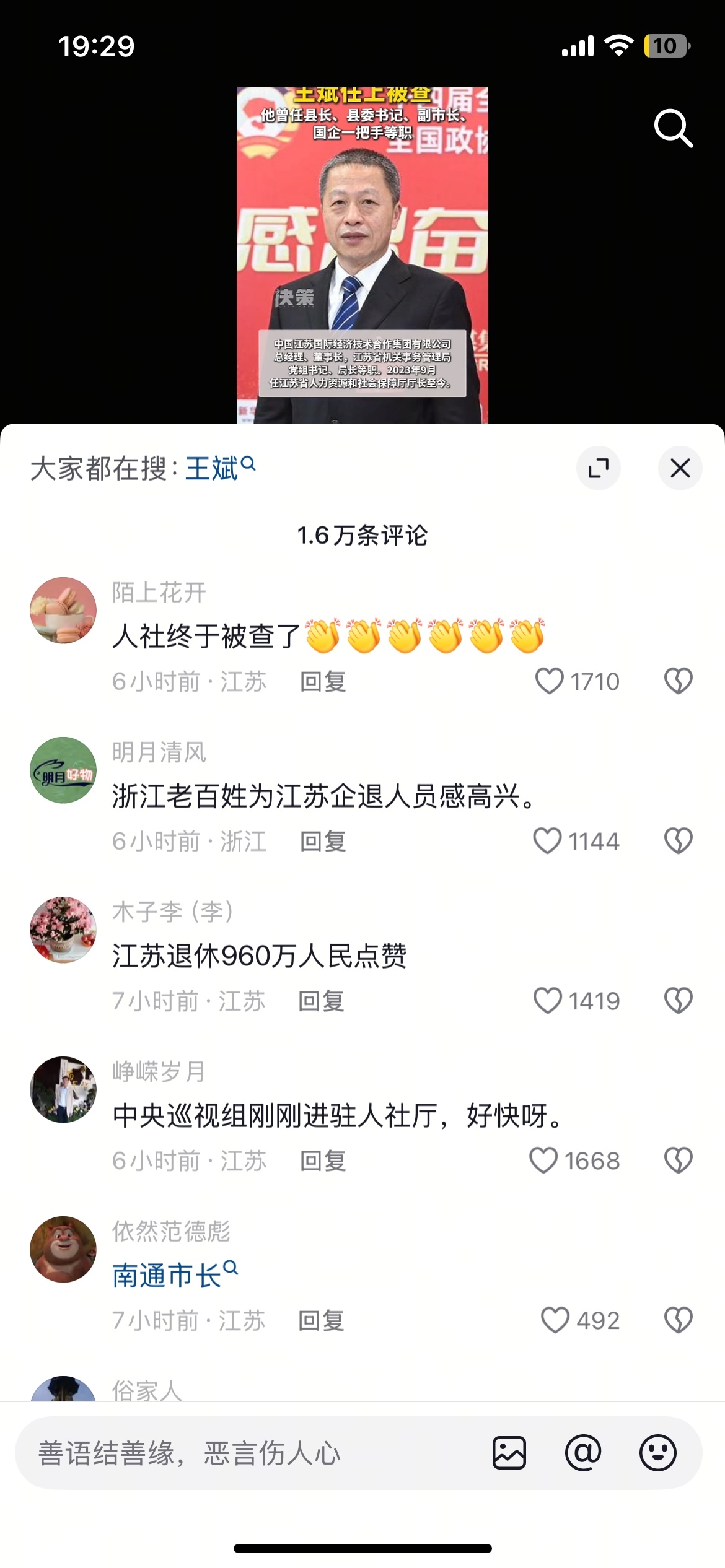This screenshot has height=1568, width=725.
Task: Open the emoji picker
Action: tap(657, 1453)
